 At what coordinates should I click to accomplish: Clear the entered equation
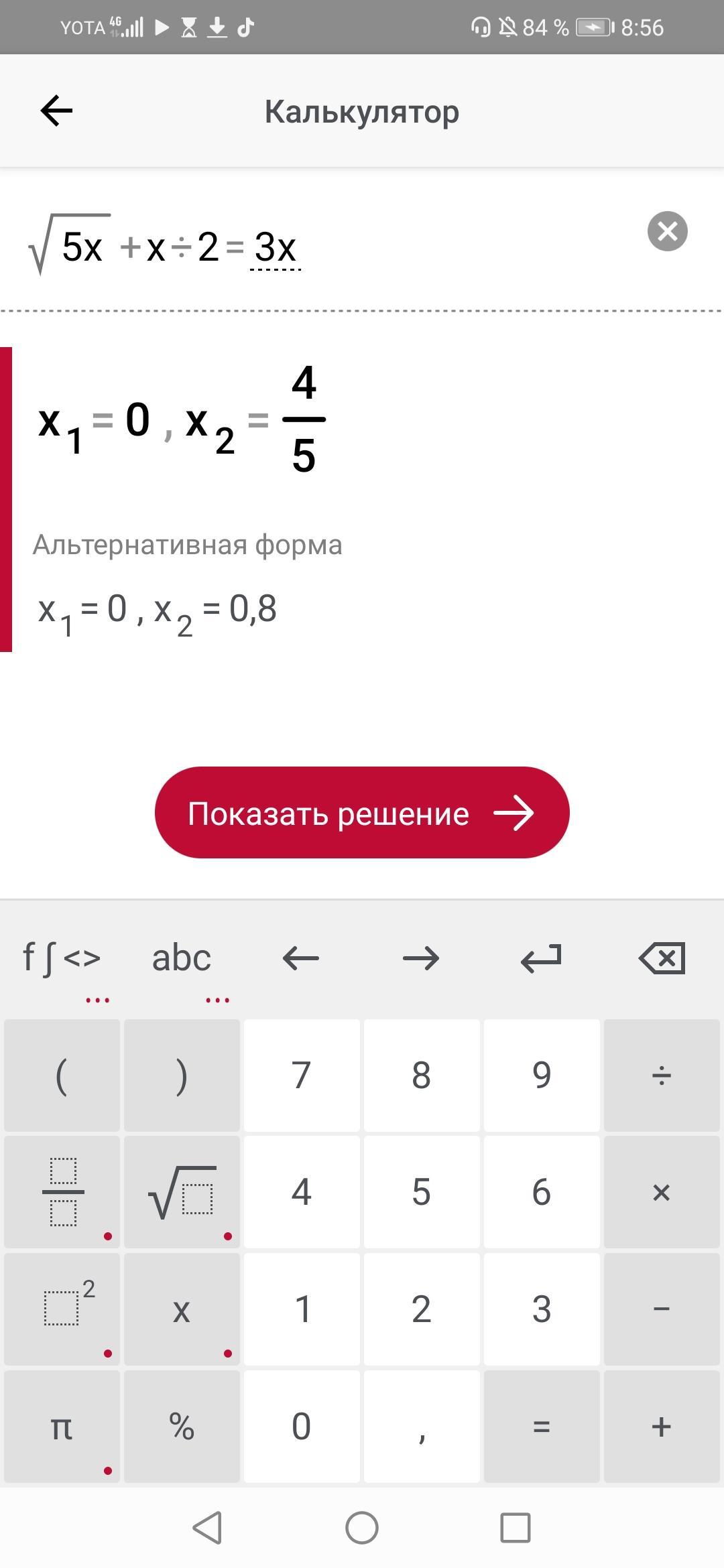coord(667,231)
